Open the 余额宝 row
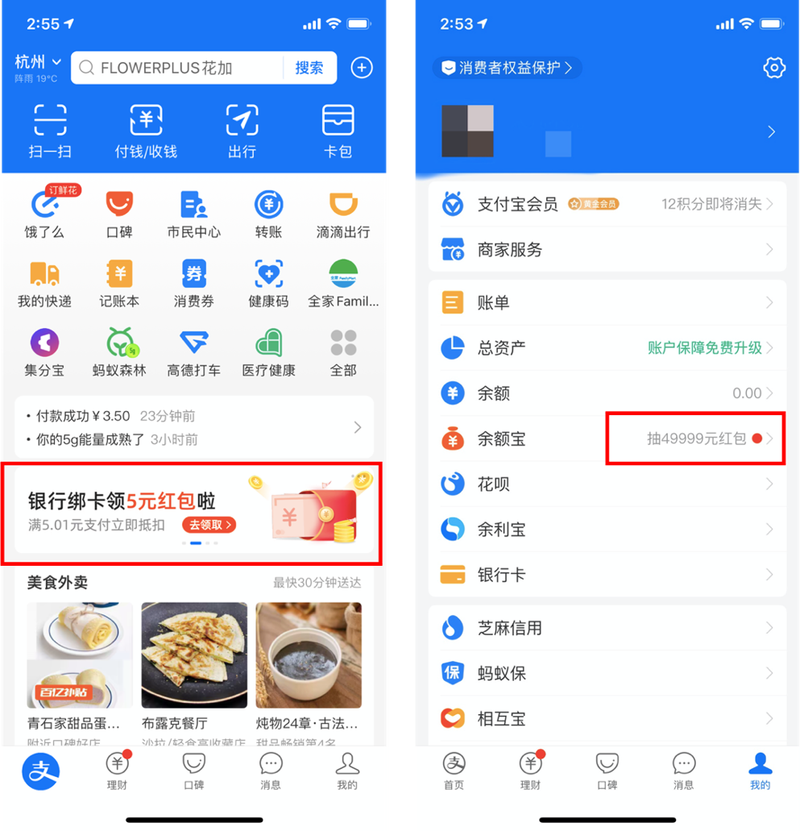The height and width of the screenshot is (831, 800). [607, 438]
